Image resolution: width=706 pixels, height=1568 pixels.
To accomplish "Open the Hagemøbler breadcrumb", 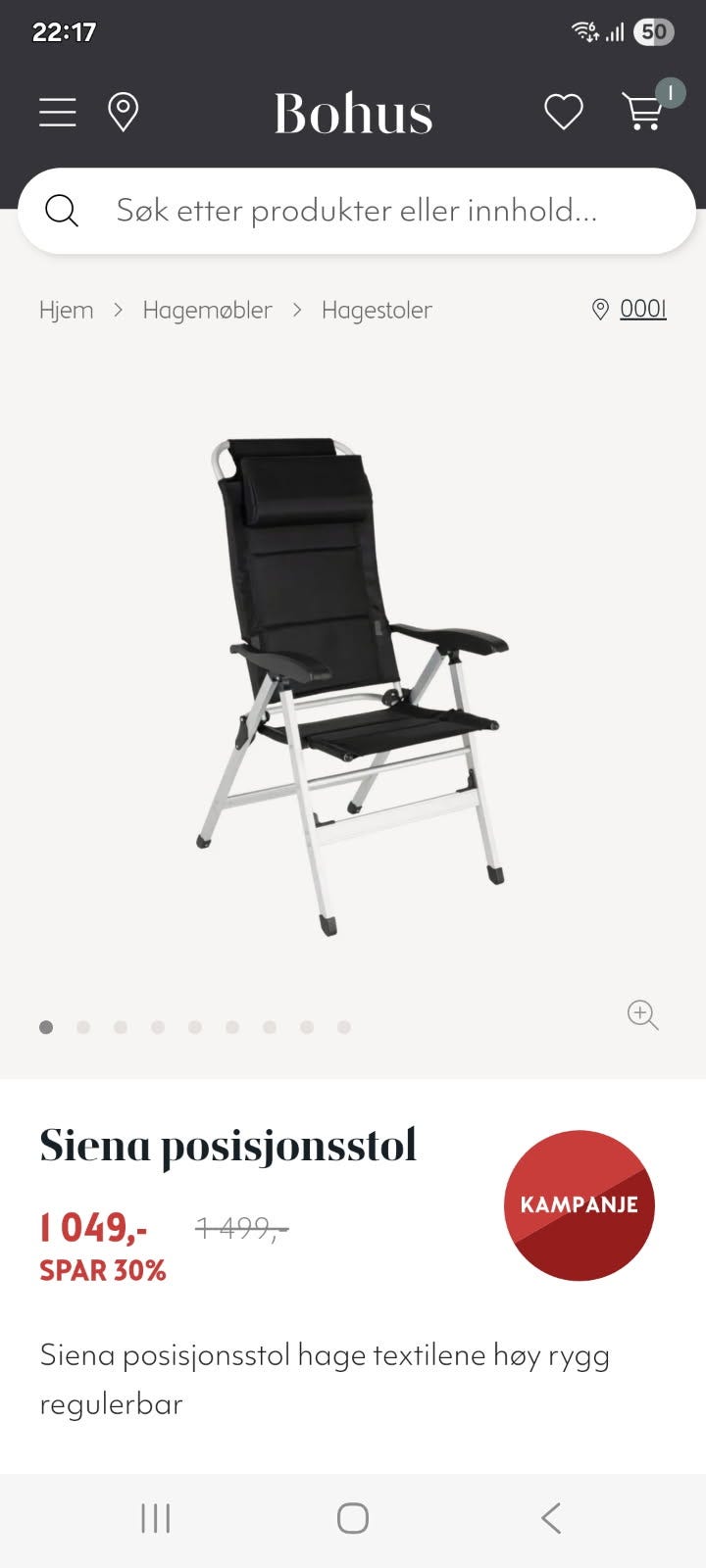I will point(207,311).
